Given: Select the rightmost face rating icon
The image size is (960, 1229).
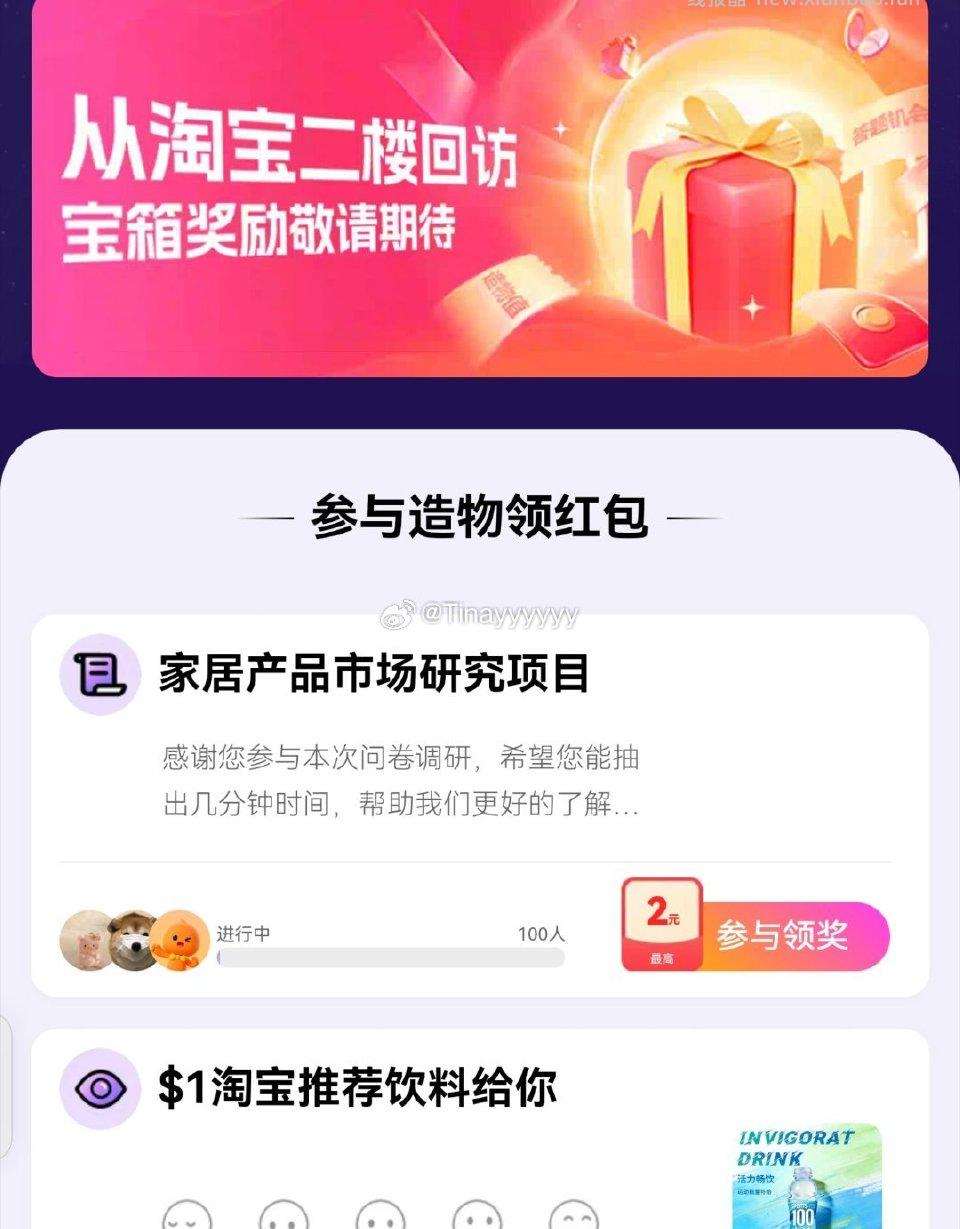Looking at the screenshot, I should [575, 1215].
